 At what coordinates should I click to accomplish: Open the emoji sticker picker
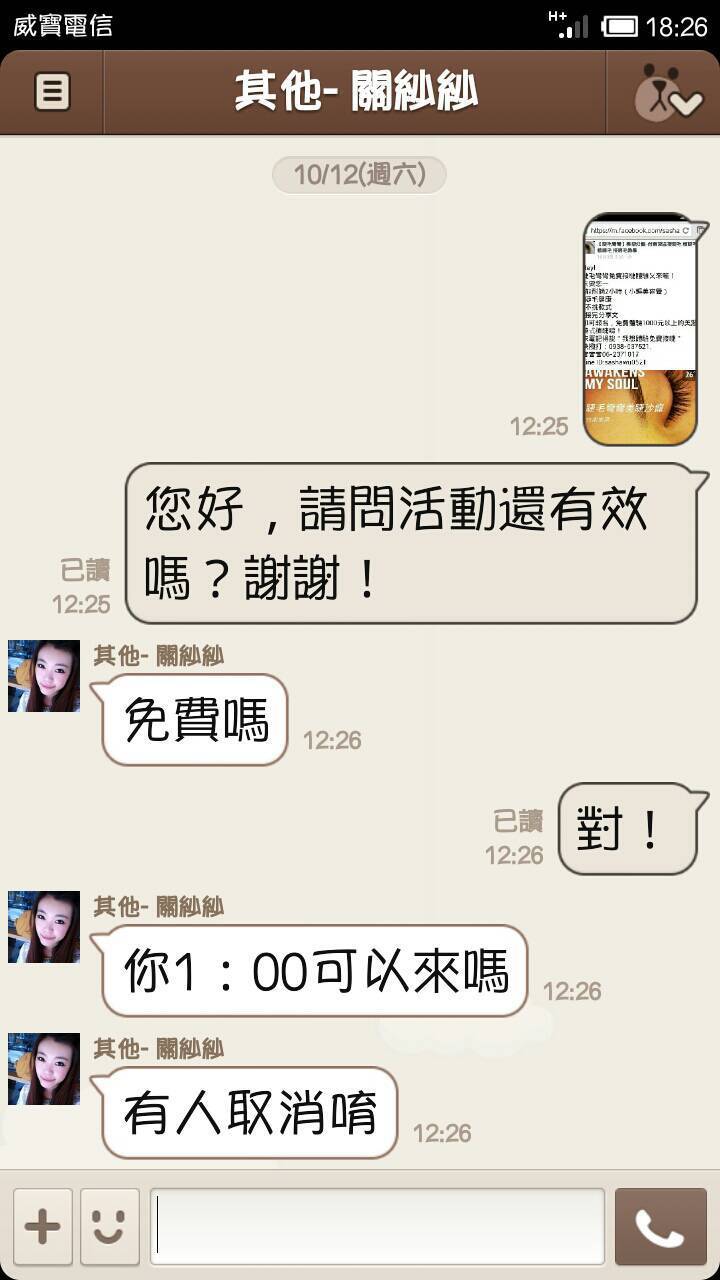click(110, 1227)
